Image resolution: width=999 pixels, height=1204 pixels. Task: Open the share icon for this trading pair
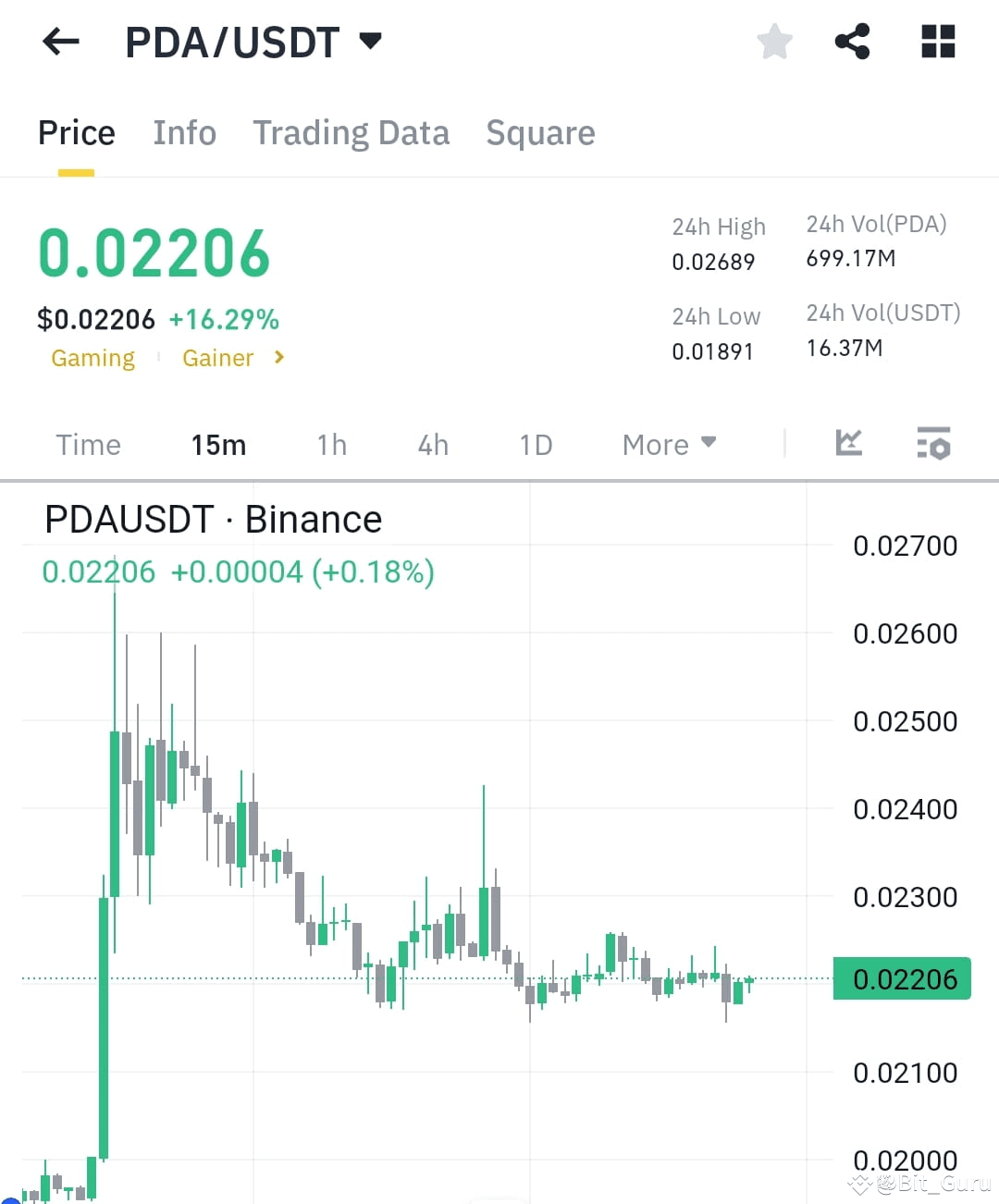coord(853,41)
